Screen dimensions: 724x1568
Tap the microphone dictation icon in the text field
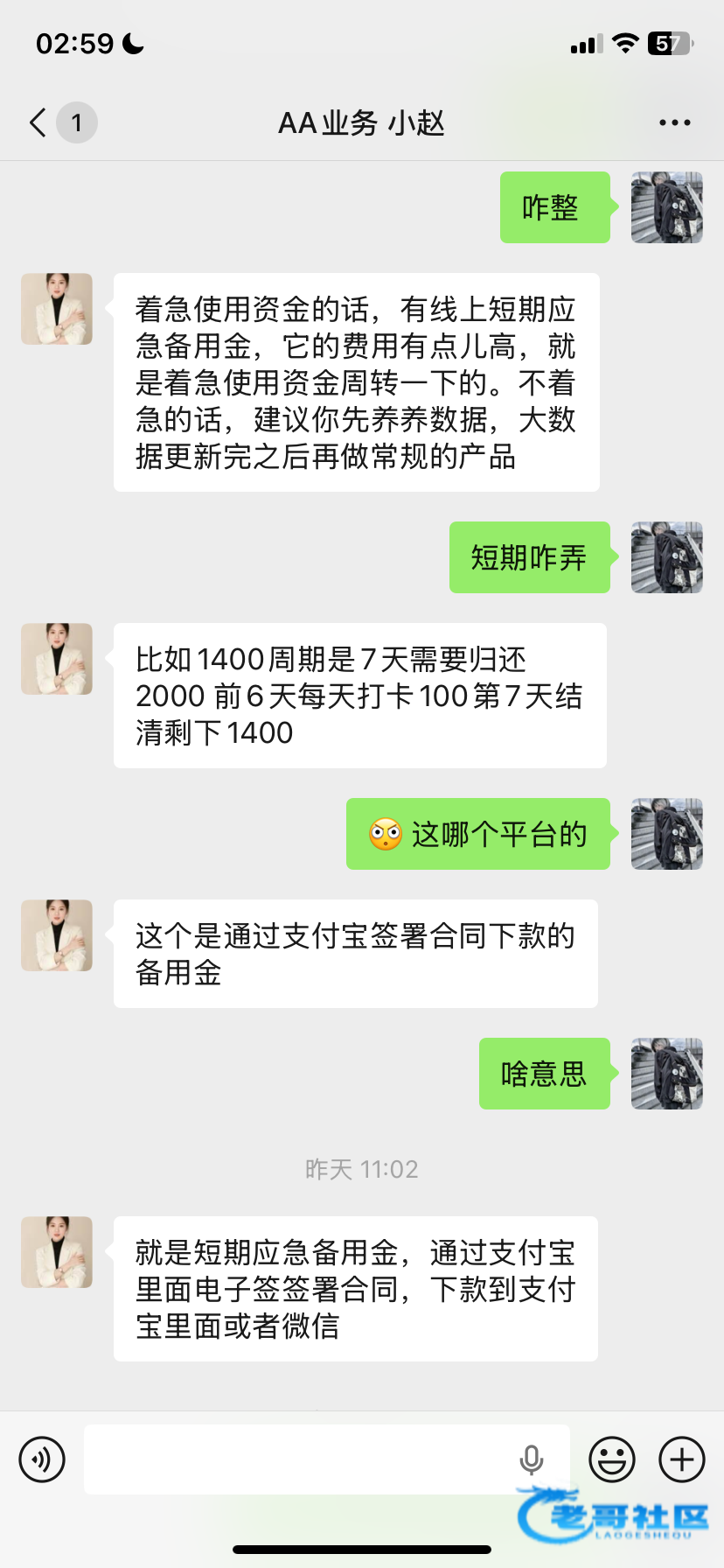point(531,1459)
